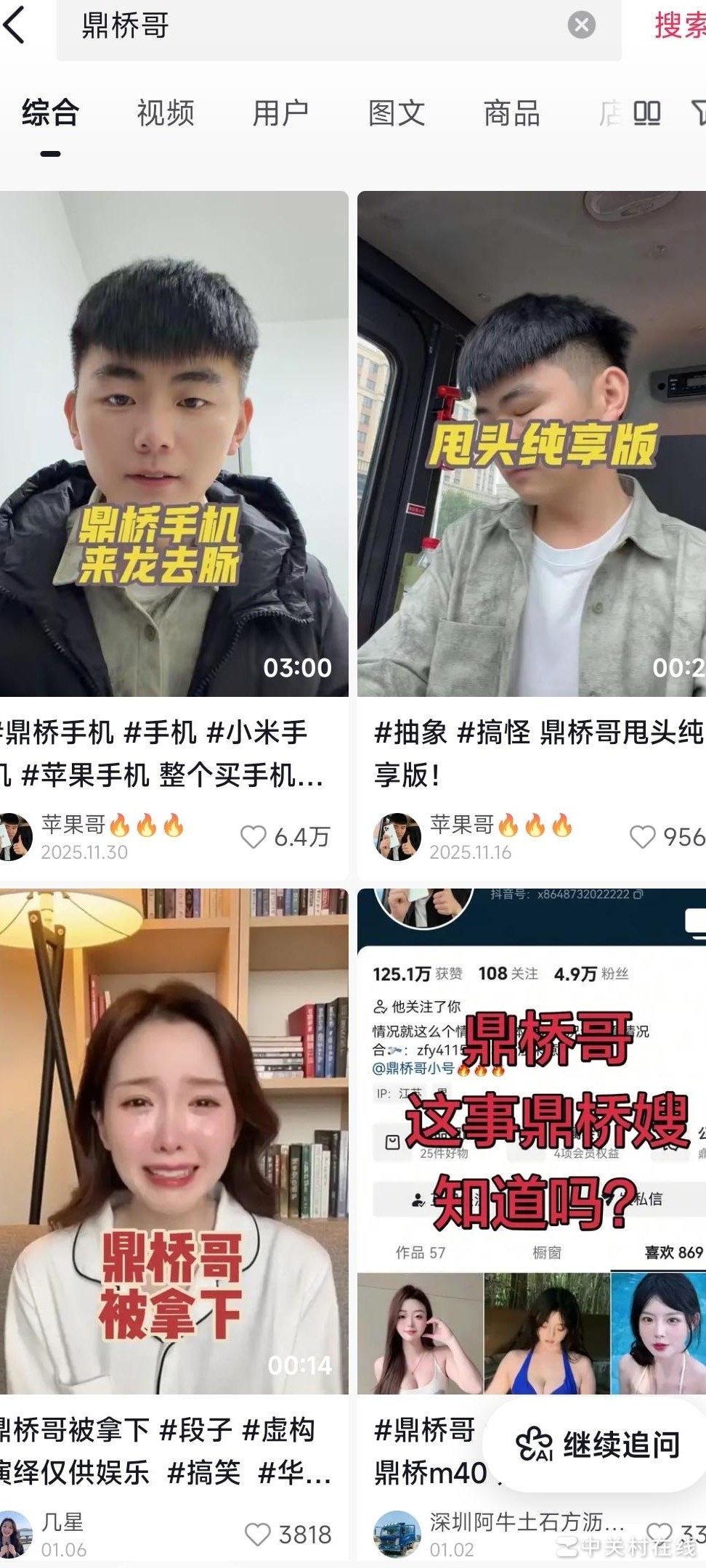Go back using the top-left arrow

point(16,26)
